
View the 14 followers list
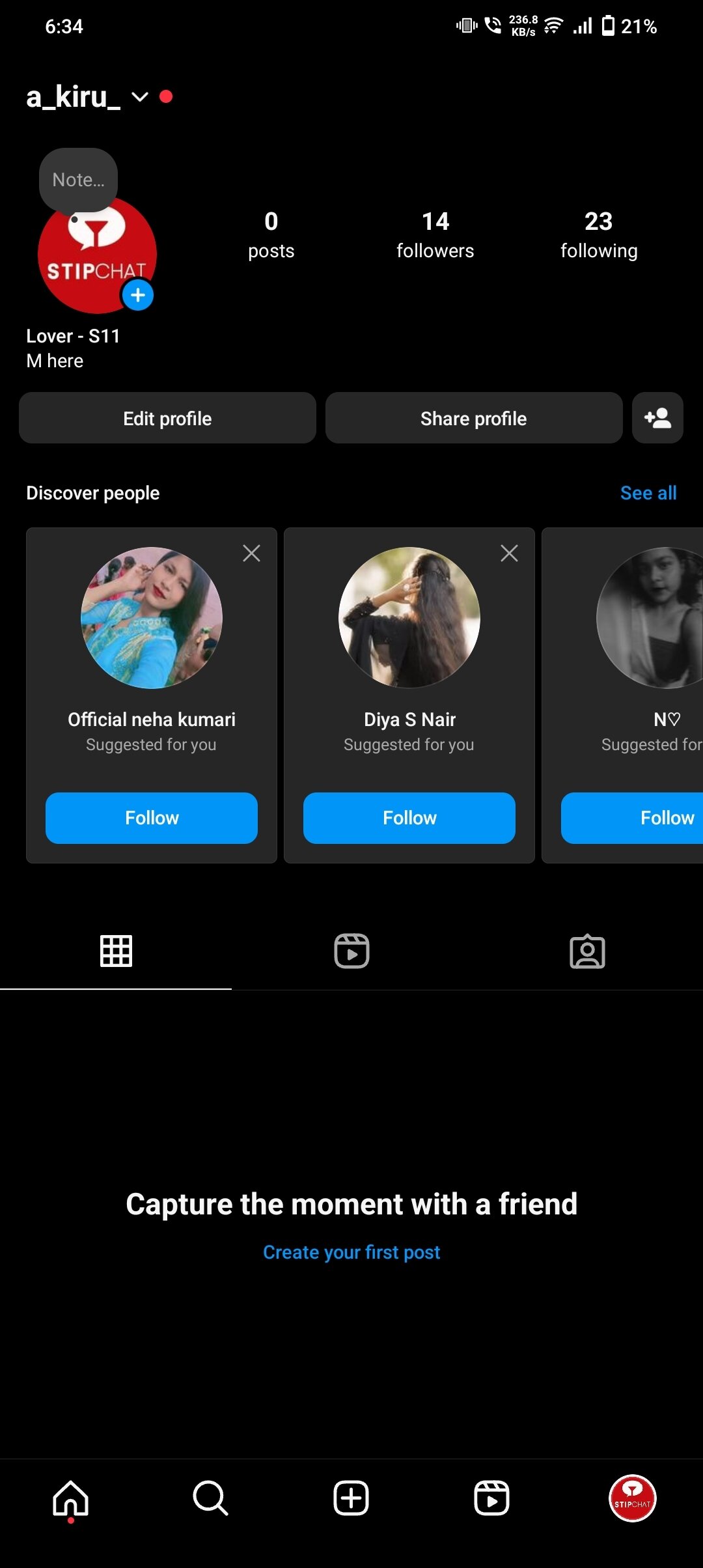coord(435,234)
